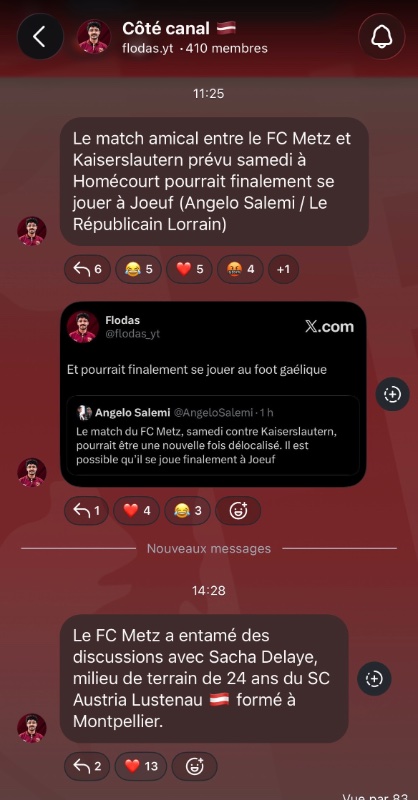Tap the laughing reaction with count 5

(138, 269)
